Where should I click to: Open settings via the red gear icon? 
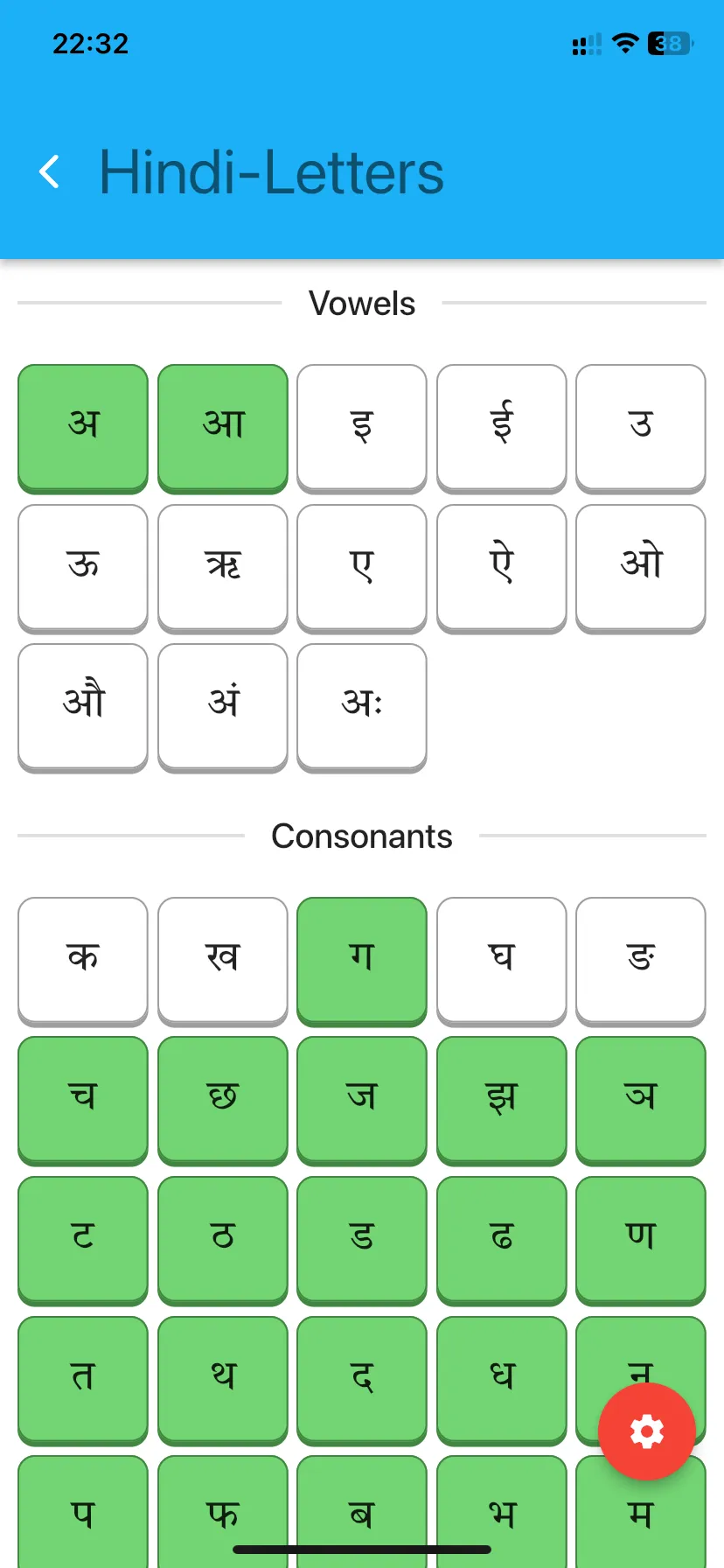(x=646, y=1431)
